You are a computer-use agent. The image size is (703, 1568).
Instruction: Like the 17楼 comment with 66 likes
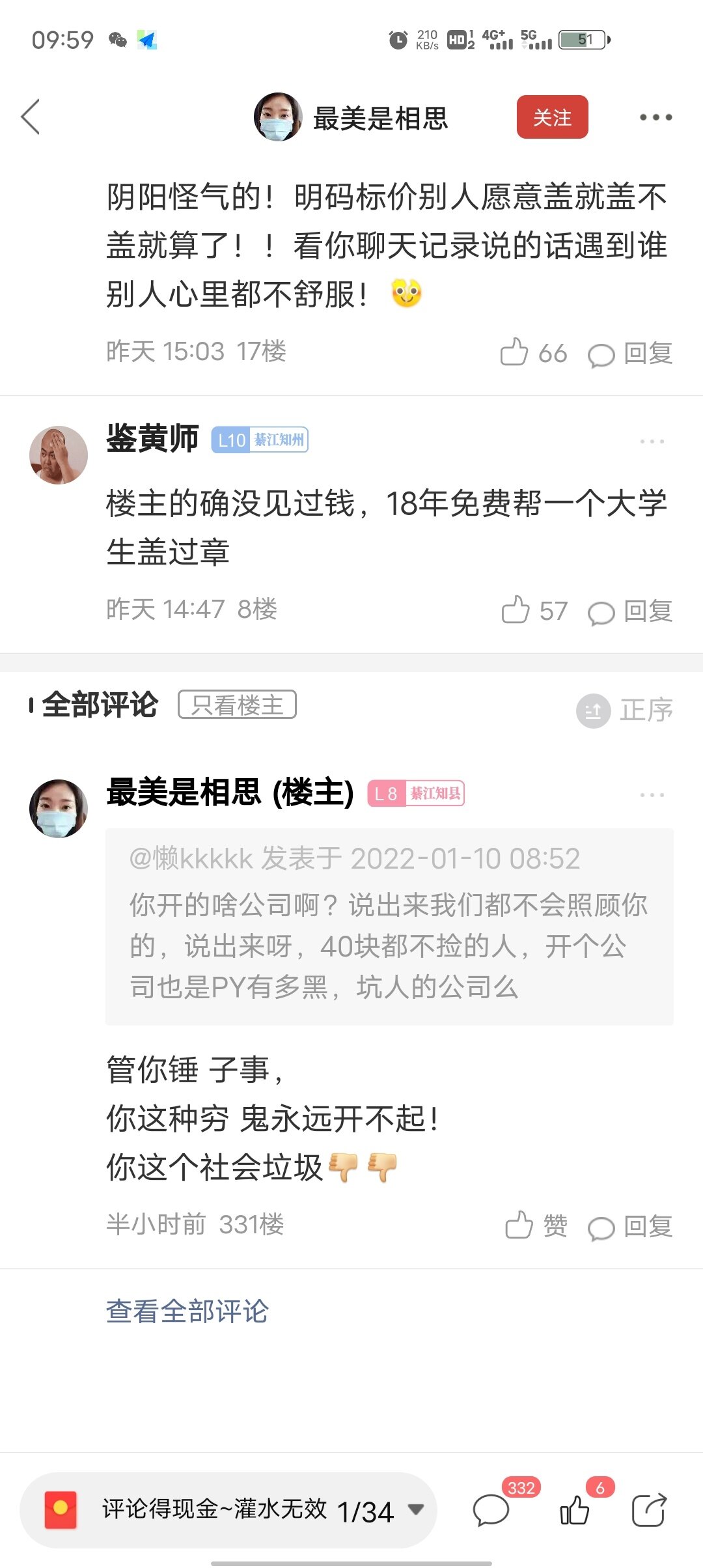tap(514, 352)
